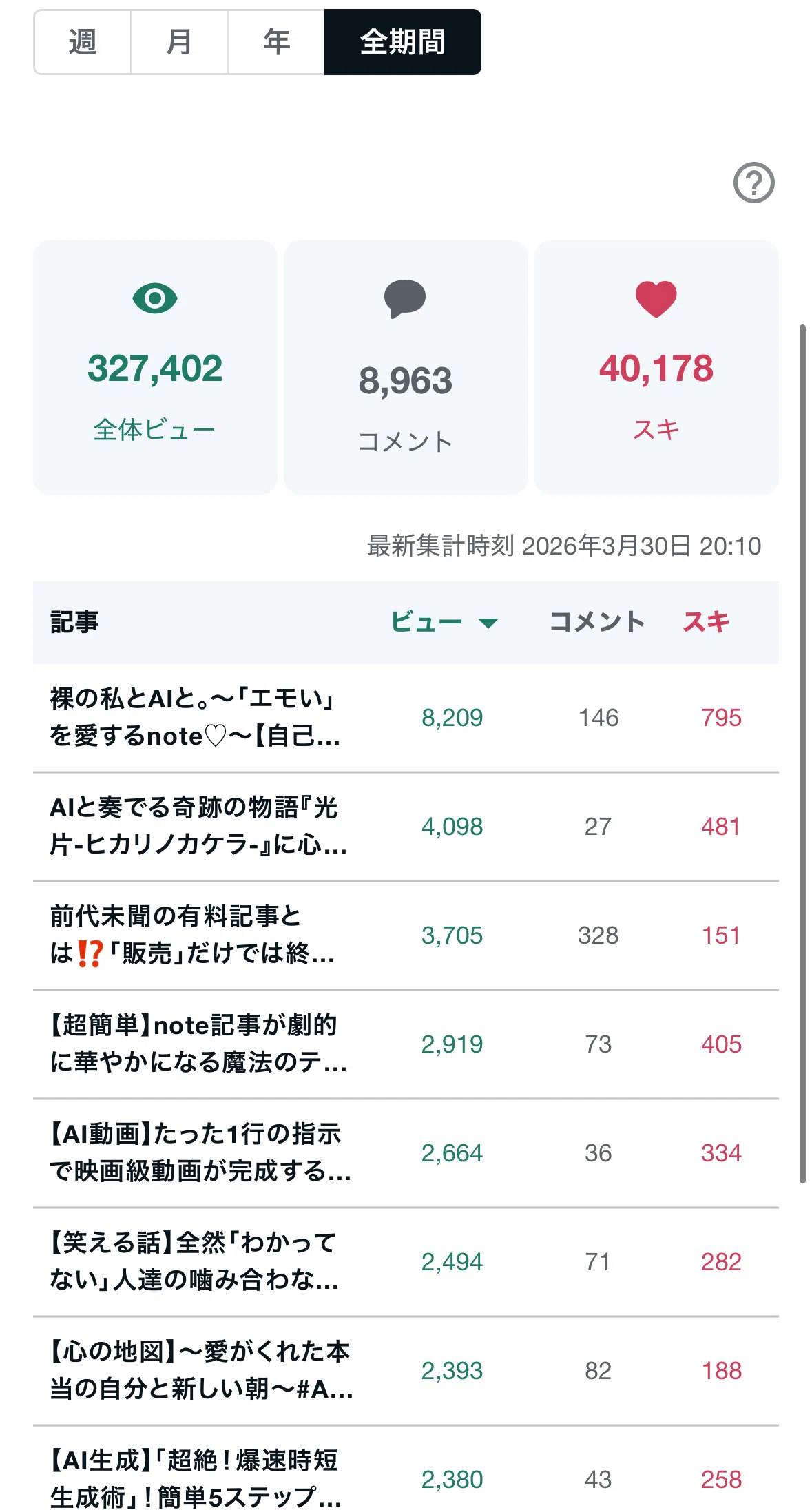Select the 全期間 tab
The width and height of the screenshot is (812, 1510).
pos(403,42)
